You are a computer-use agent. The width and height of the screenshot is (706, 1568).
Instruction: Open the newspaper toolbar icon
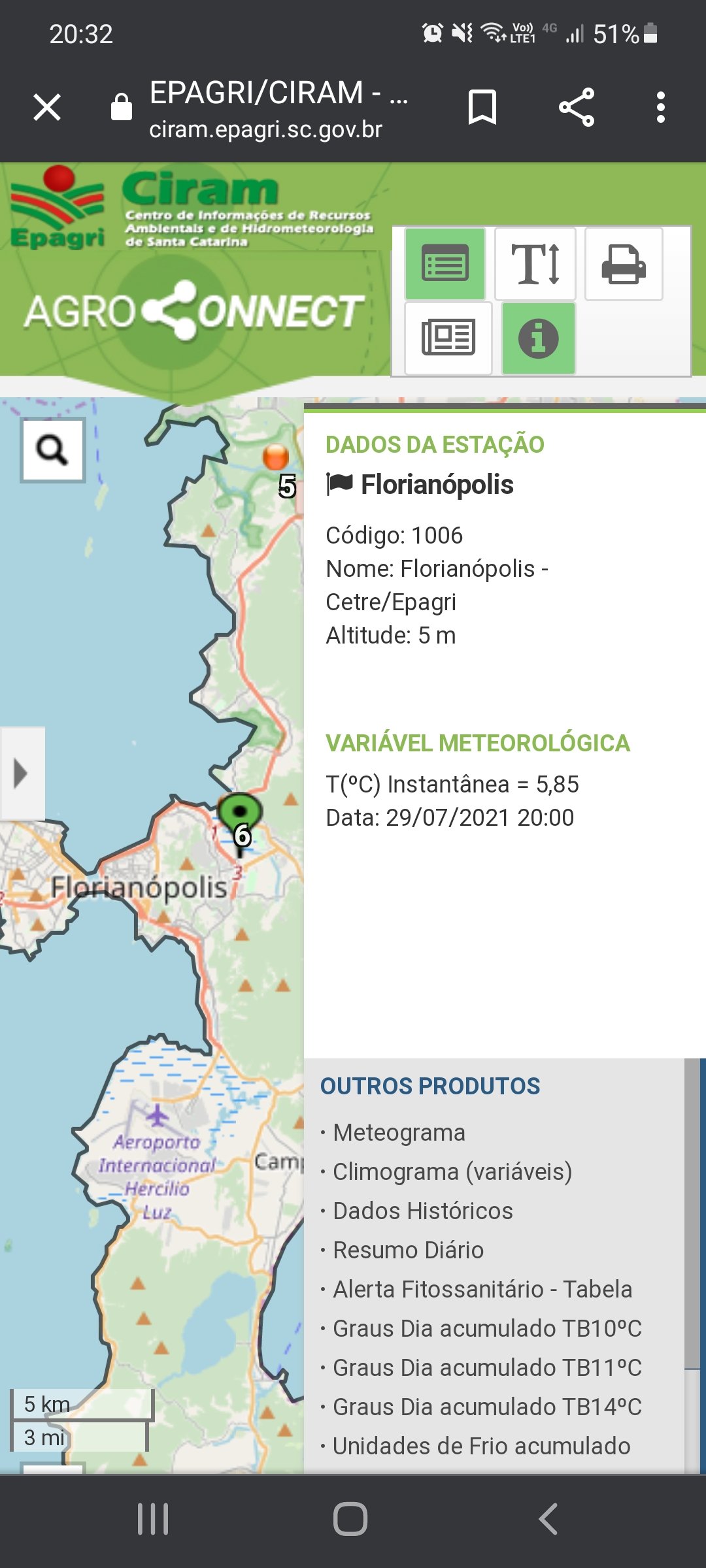click(x=448, y=338)
